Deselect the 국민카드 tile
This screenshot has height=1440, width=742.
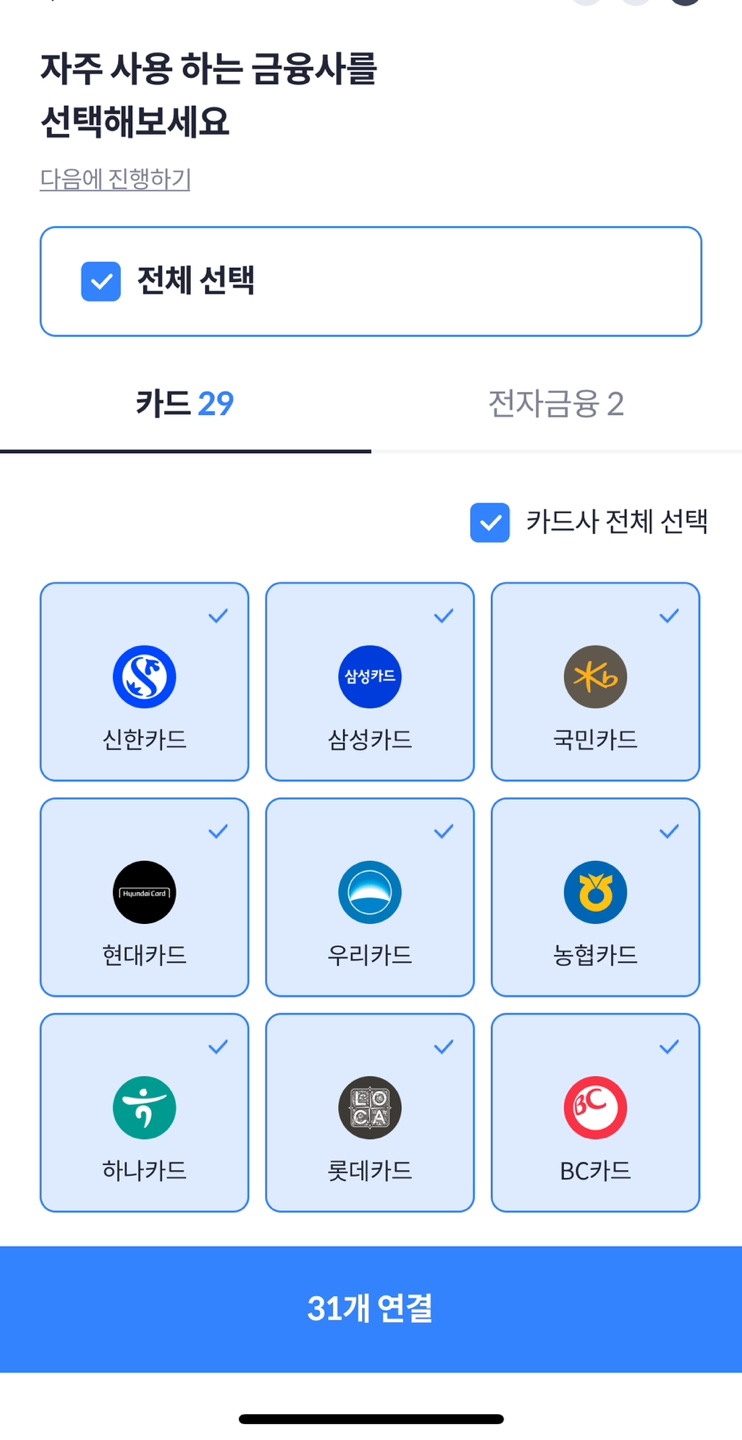[x=596, y=681]
